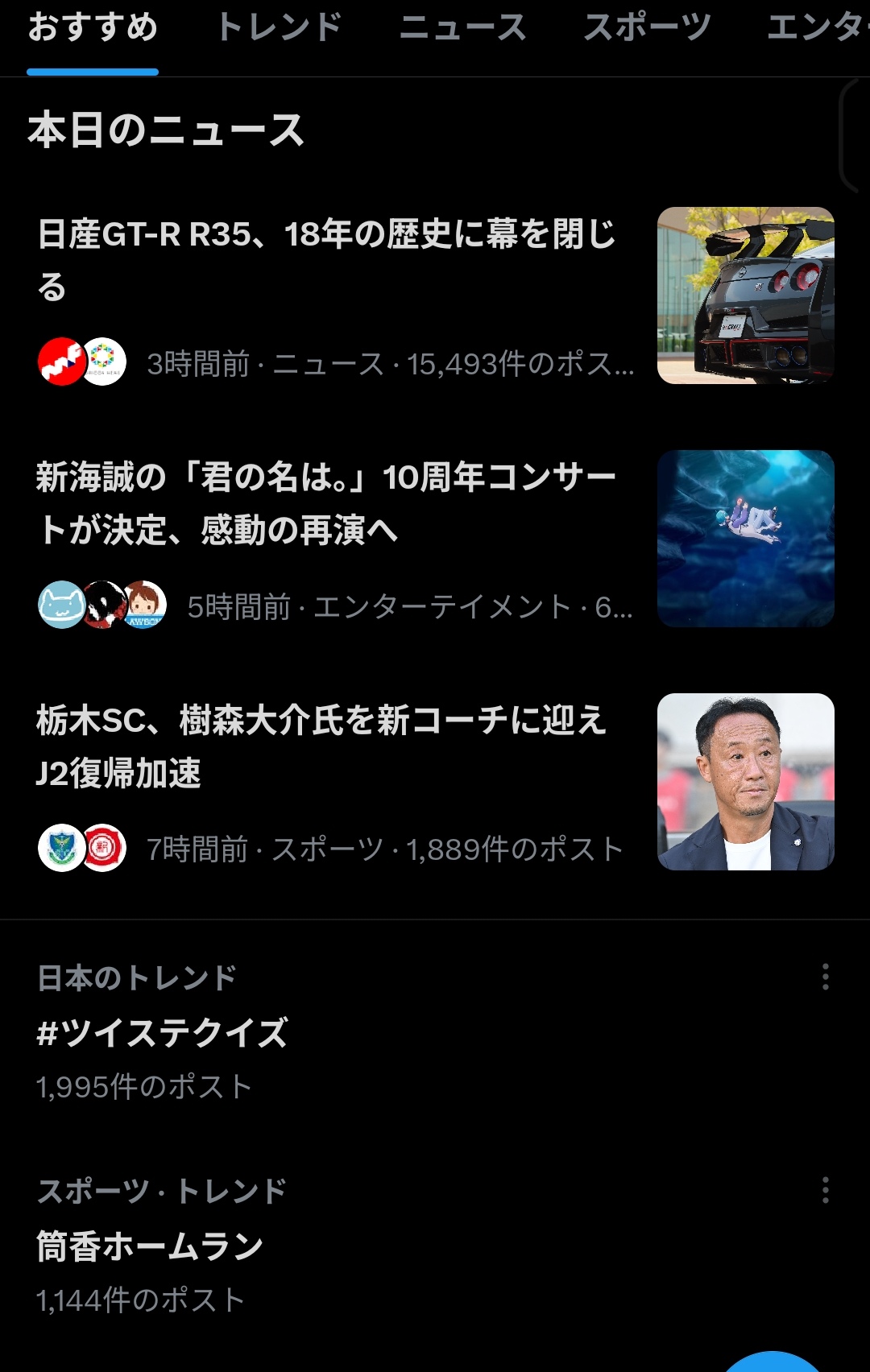Open the スポーツ tab

coord(647,29)
